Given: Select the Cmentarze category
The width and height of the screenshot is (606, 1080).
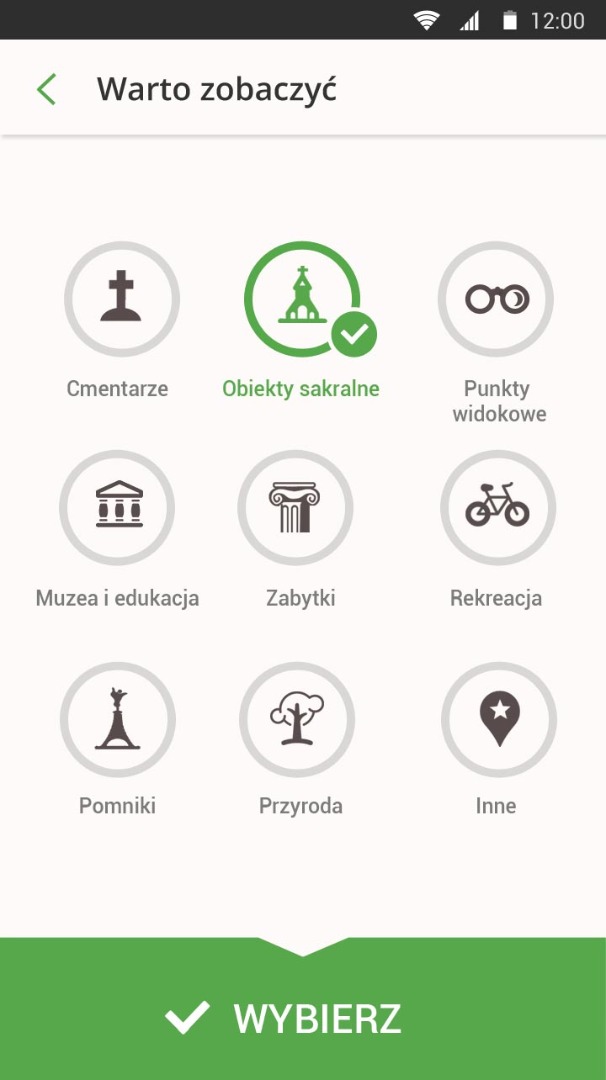Looking at the screenshot, I should (x=121, y=299).
